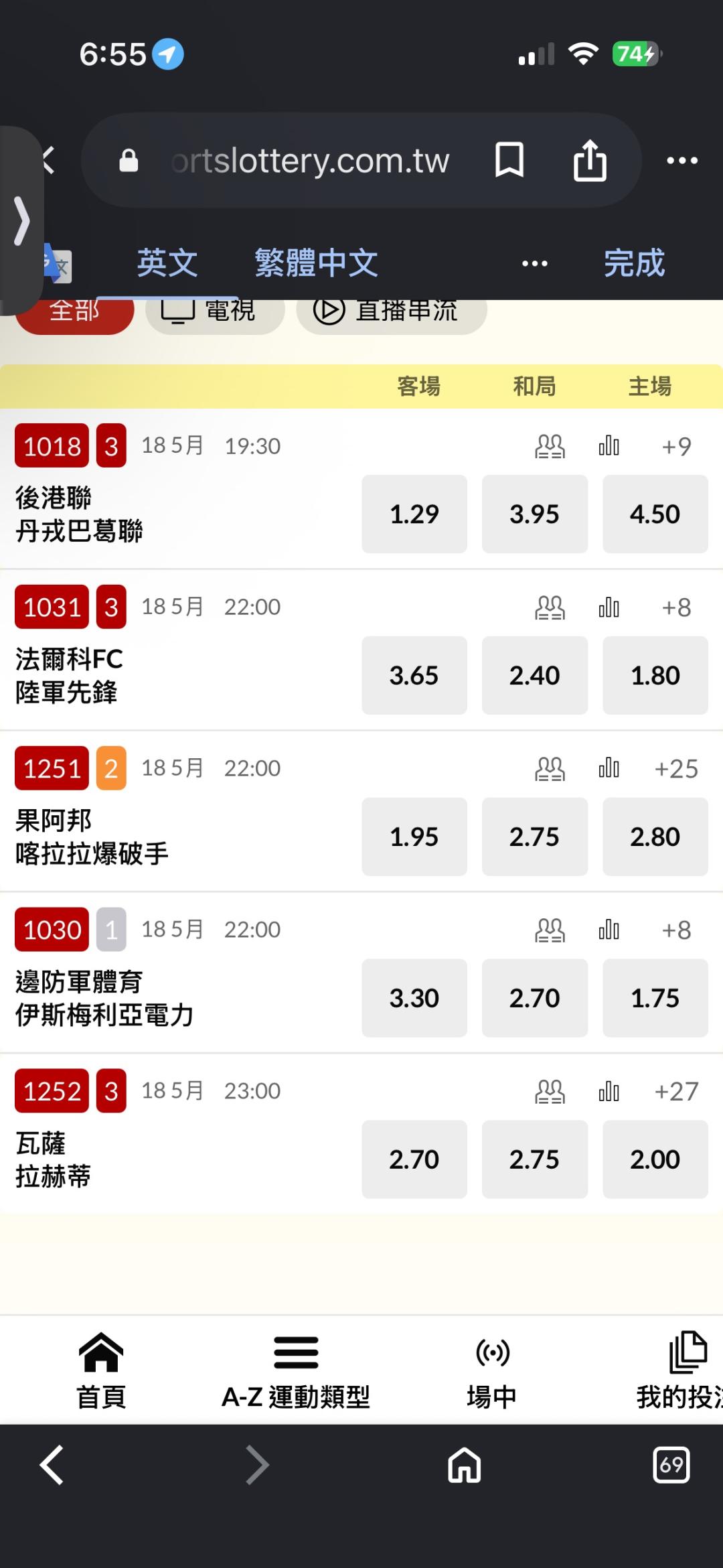Switch translation to 繁體中文
This screenshot has height=1568, width=723.
pyautogui.click(x=316, y=263)
